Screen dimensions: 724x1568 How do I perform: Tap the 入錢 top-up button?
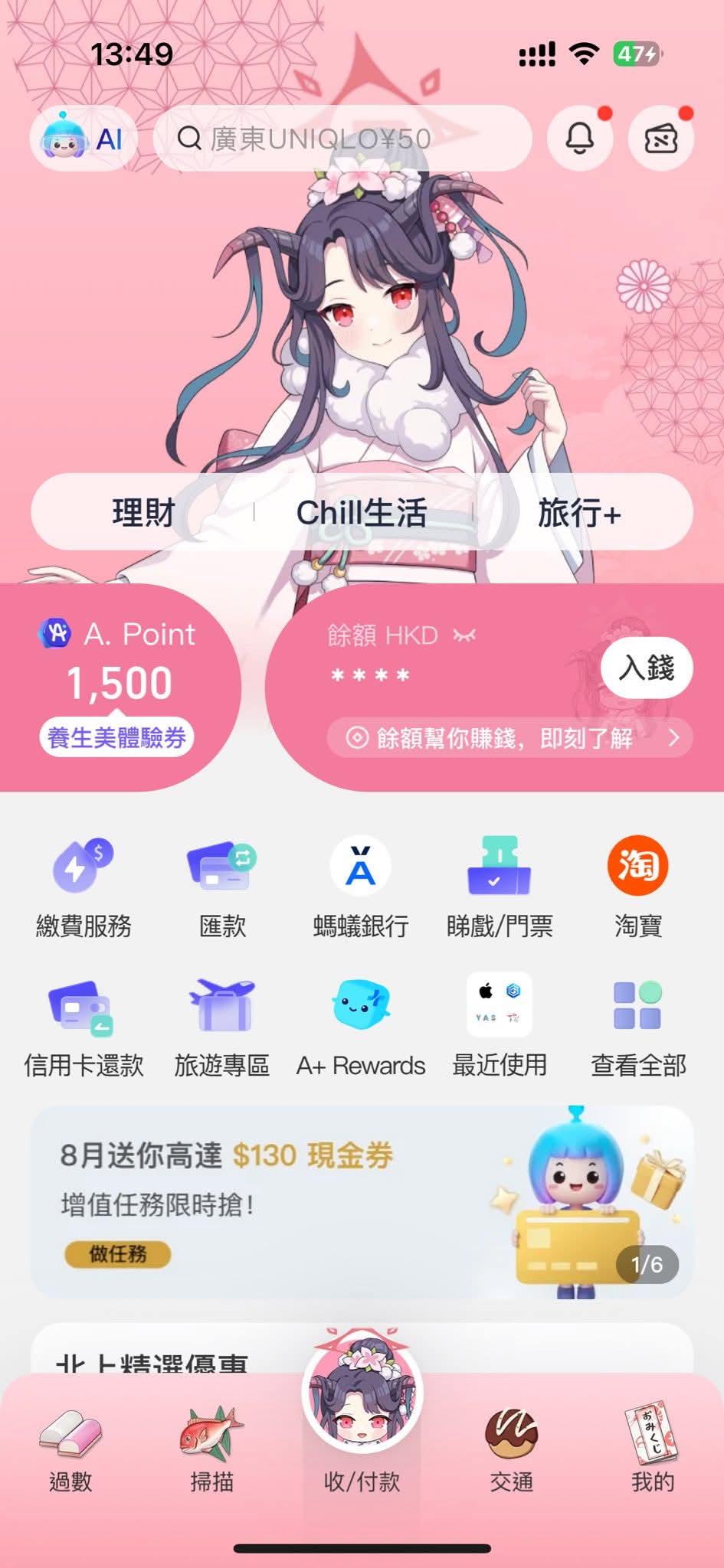647,668
